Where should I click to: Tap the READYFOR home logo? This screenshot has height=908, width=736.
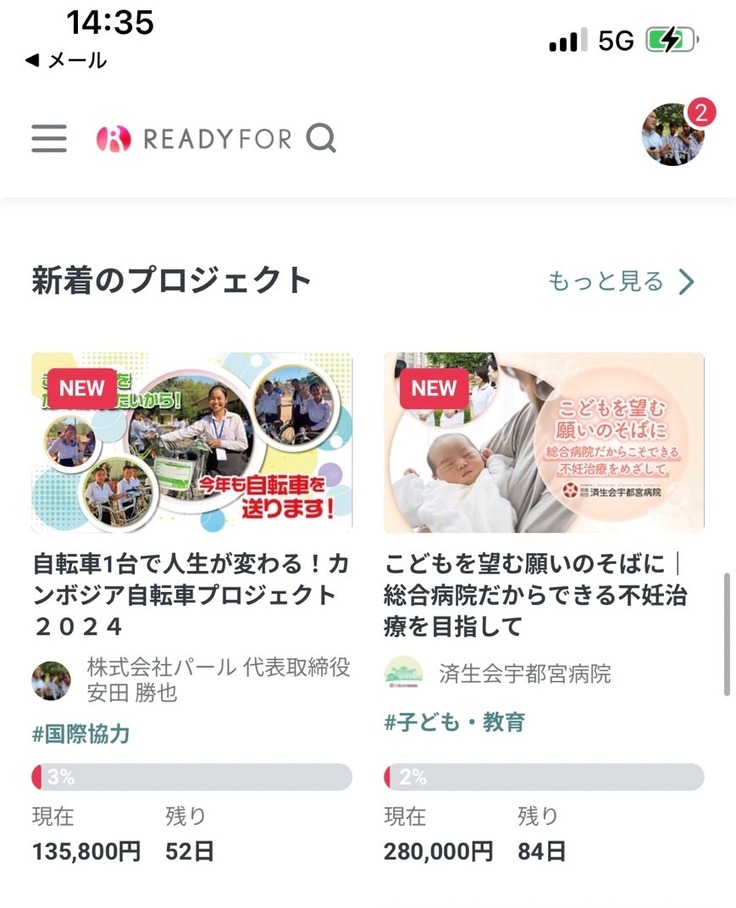click(x=194, y=138)
